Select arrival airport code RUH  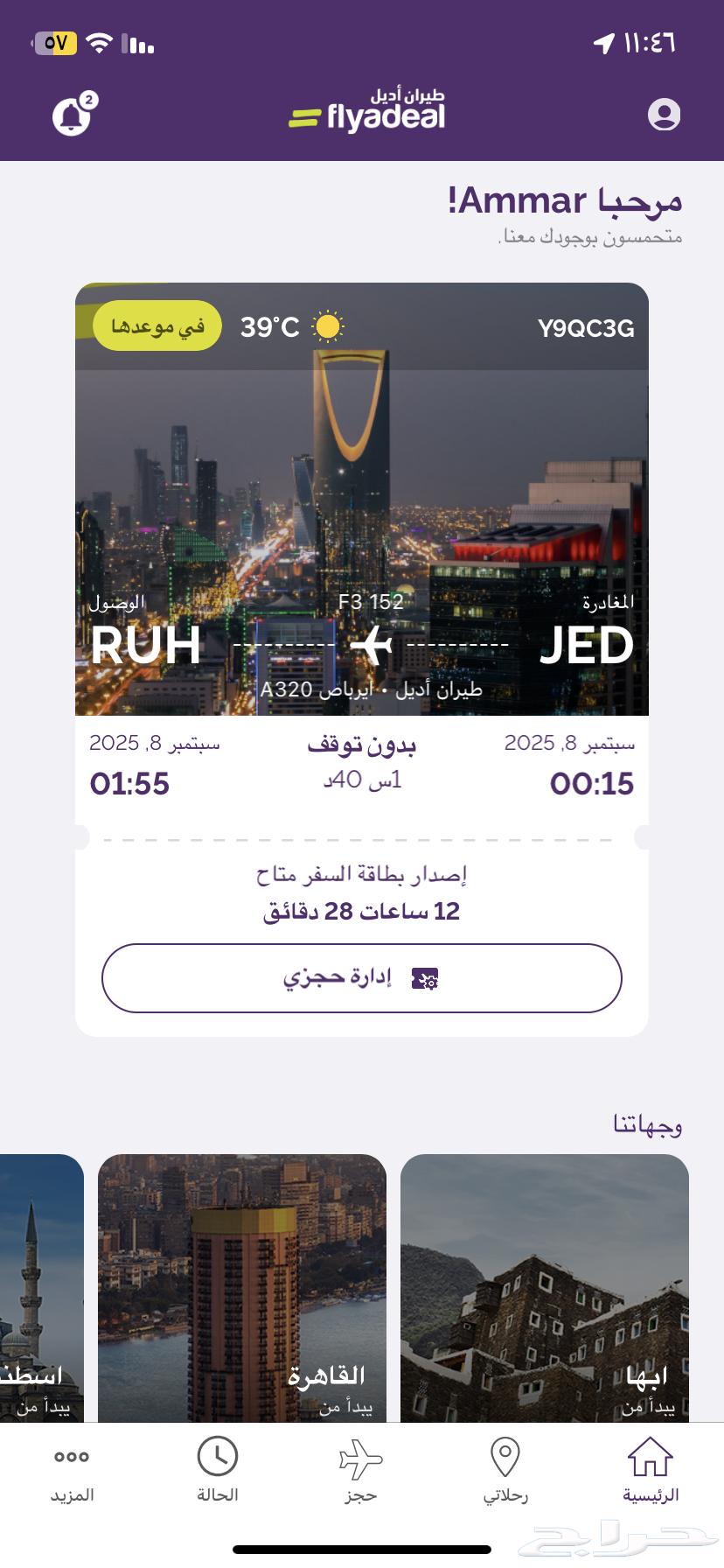point(147,644)
